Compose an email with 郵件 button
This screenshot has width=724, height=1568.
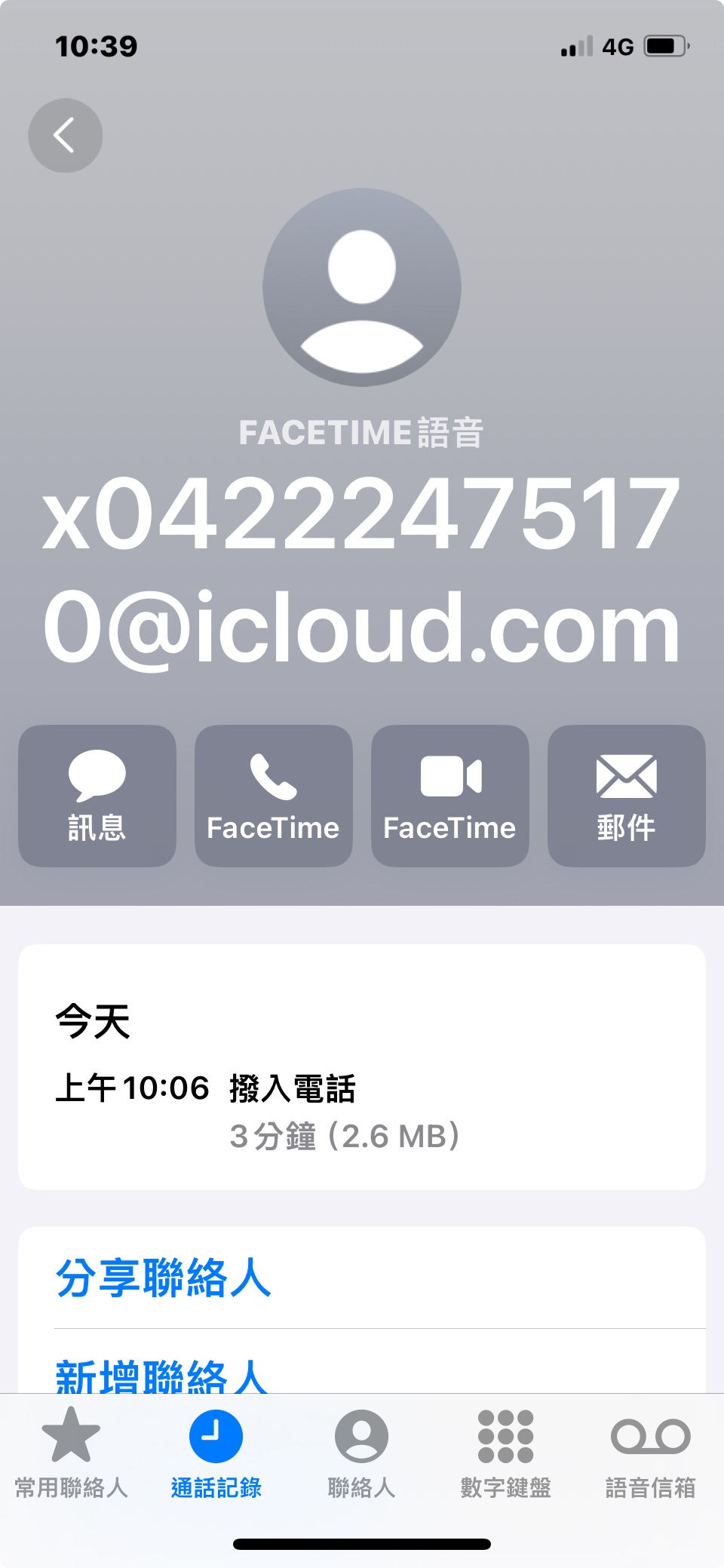tap(627, 796)
